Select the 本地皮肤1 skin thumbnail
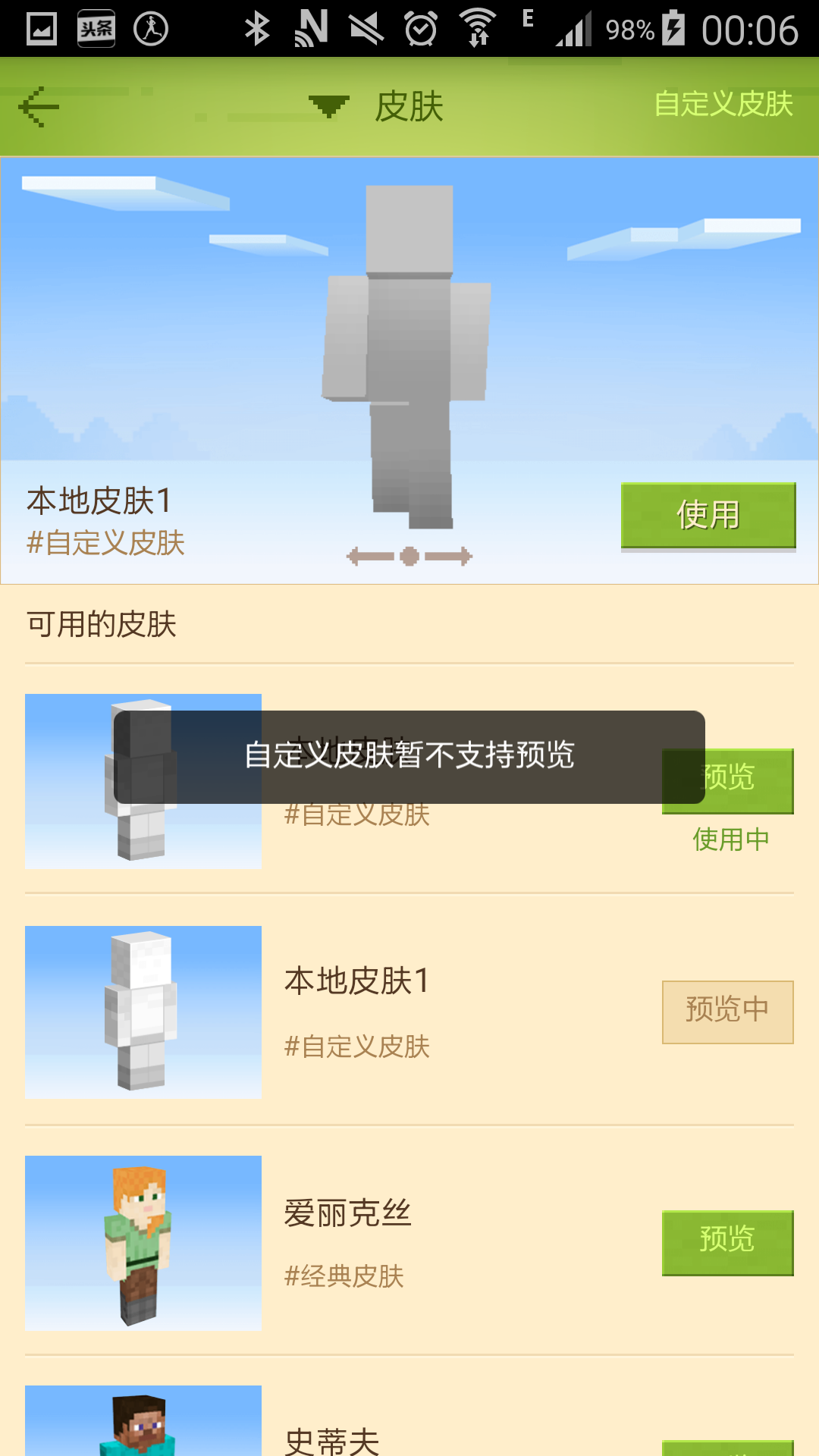819x1456 pixels. pos(143,1012)
